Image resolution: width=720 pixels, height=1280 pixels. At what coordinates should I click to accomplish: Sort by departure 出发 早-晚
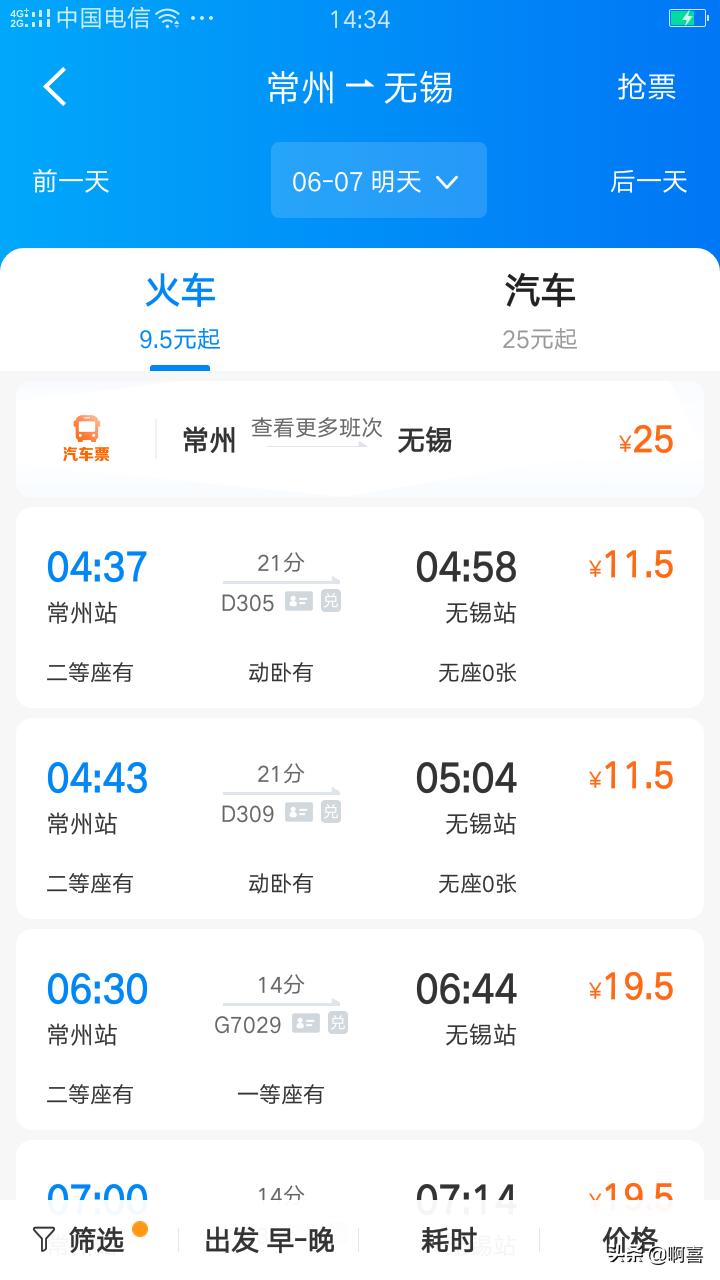[270, 1240]
